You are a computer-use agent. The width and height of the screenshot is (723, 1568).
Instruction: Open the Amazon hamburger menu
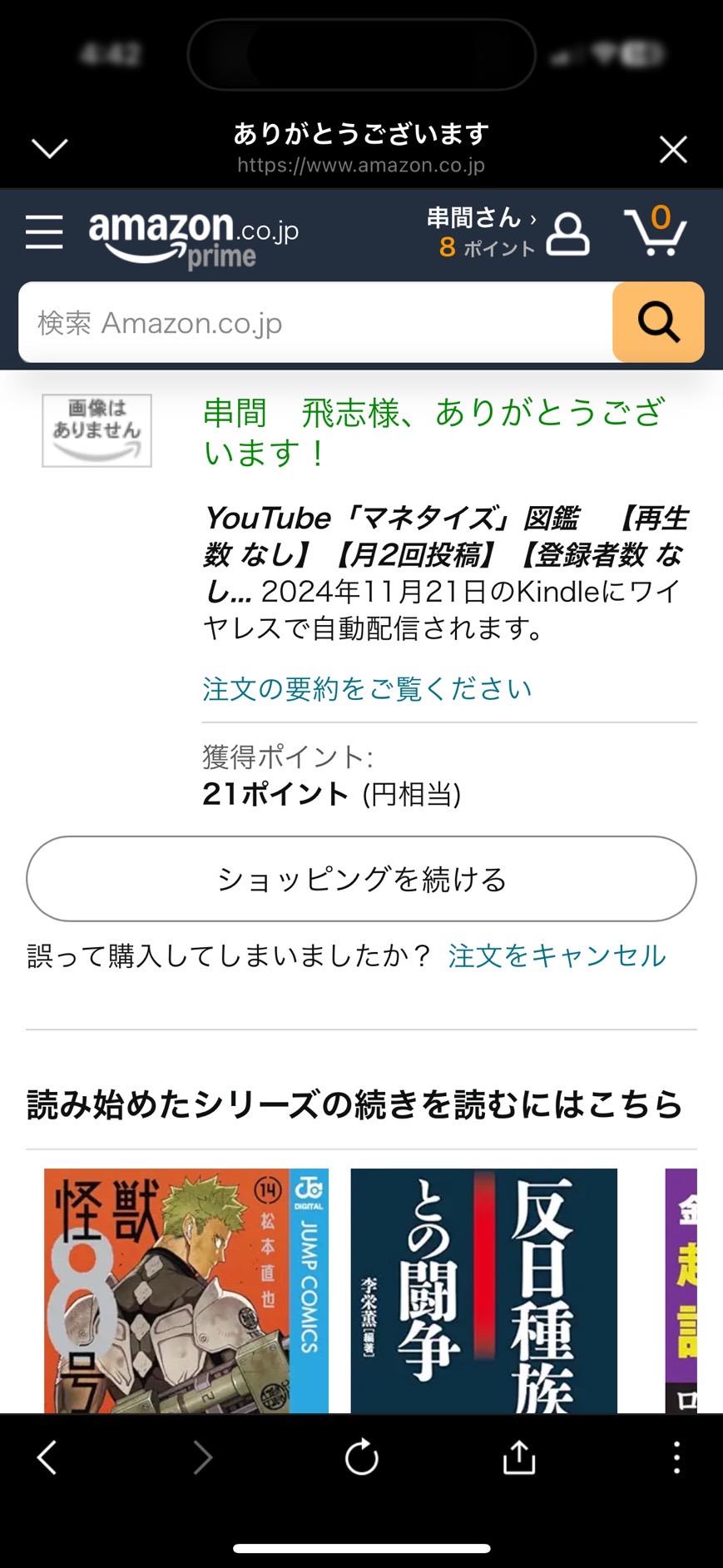44,232
